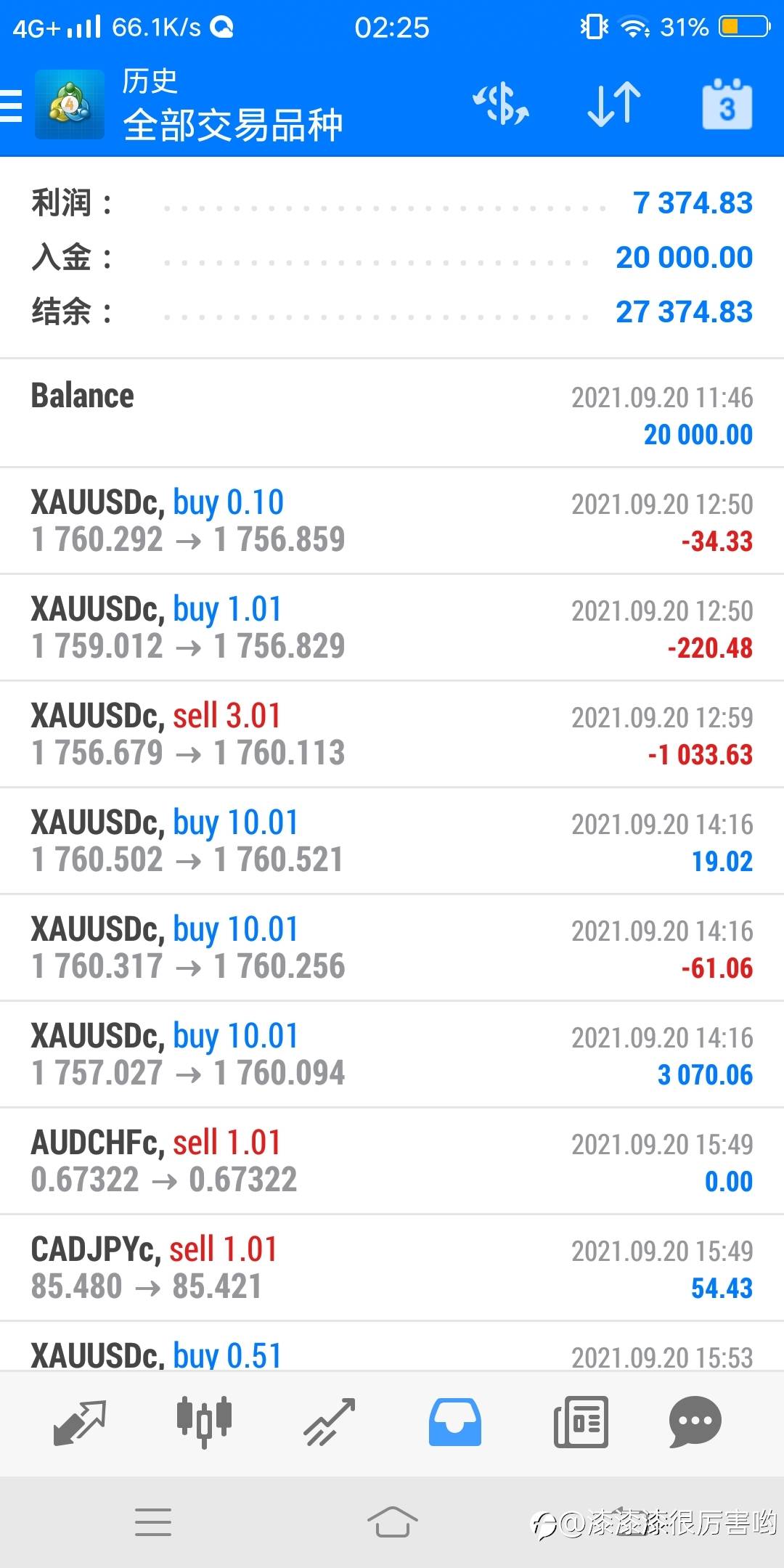The height and width of the screenshot is (1568, 784).
Task: Open the CADJPYc sell 1.01 trade
Action: click(x=392, y=1267)
